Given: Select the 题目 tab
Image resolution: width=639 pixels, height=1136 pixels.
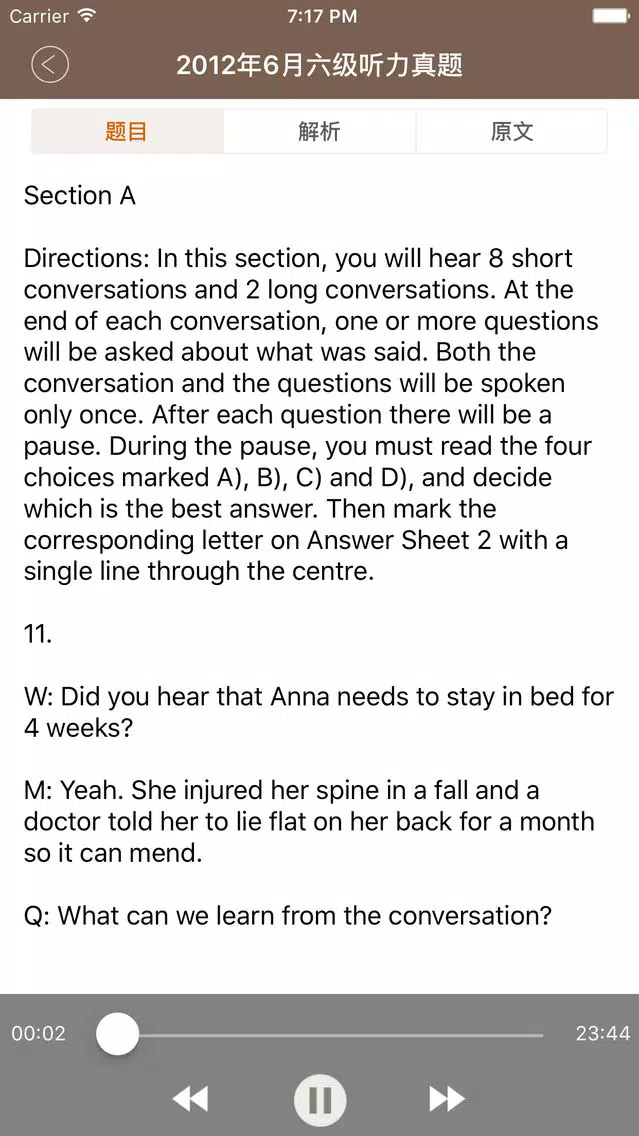Looking at the screenshot, I should [x=127, y=131].
